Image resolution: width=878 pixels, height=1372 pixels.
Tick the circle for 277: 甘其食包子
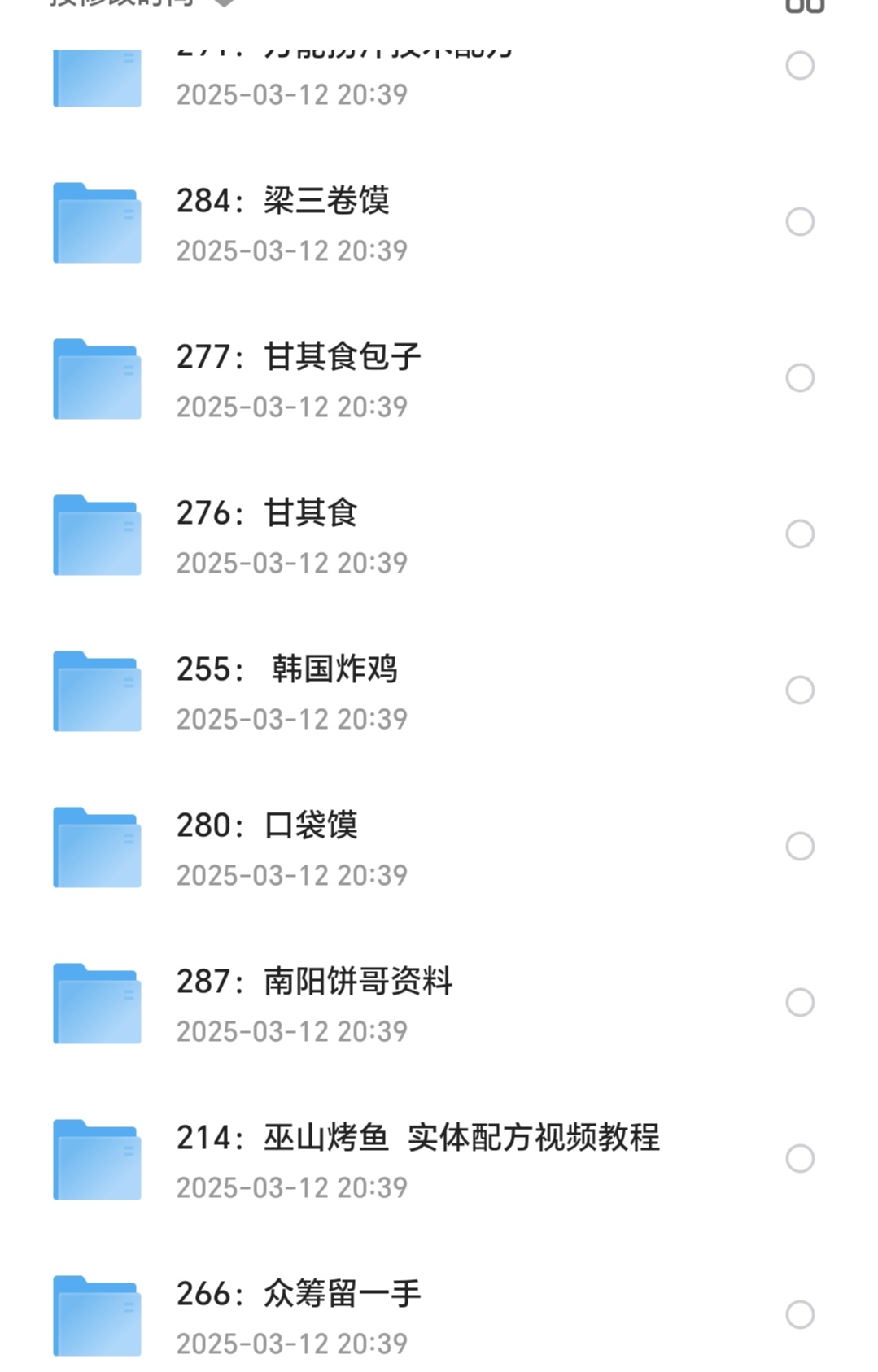[x=800, y=378]
